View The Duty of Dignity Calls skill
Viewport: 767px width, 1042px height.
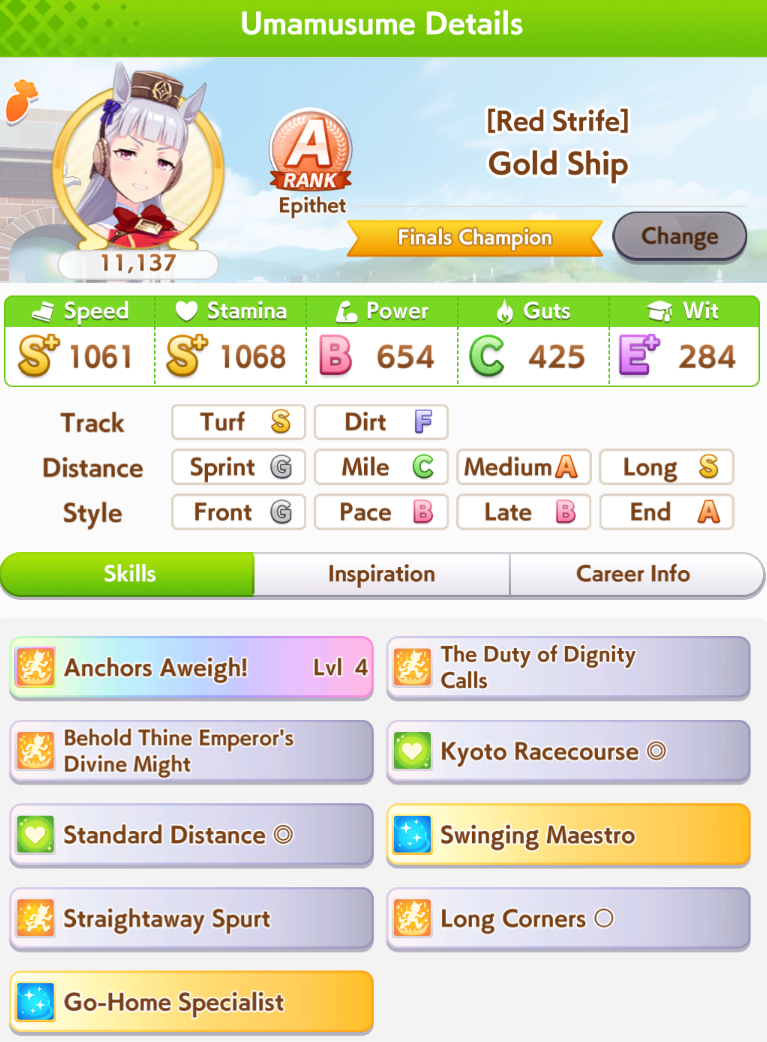(568, 667)
